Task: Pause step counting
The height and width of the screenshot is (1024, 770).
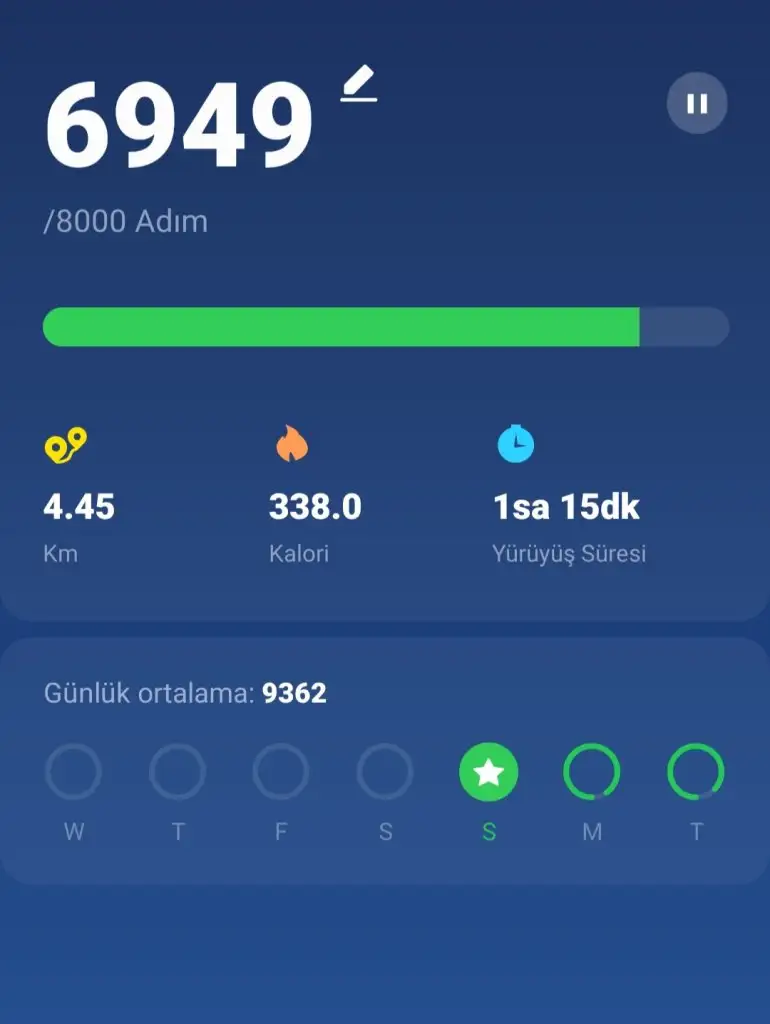Action: (x=697, y=104)
